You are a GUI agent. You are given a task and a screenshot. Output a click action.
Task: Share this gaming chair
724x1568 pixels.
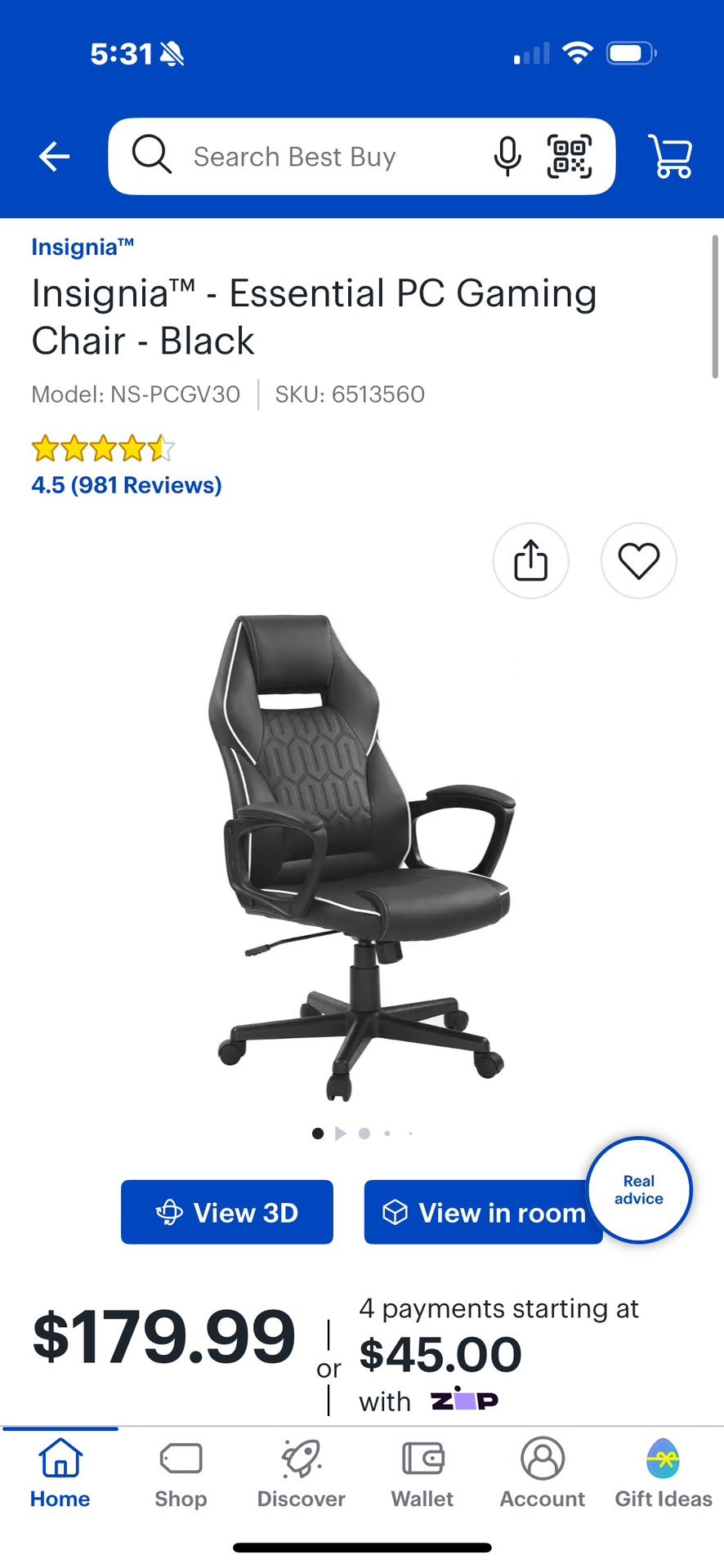[530, 561]
